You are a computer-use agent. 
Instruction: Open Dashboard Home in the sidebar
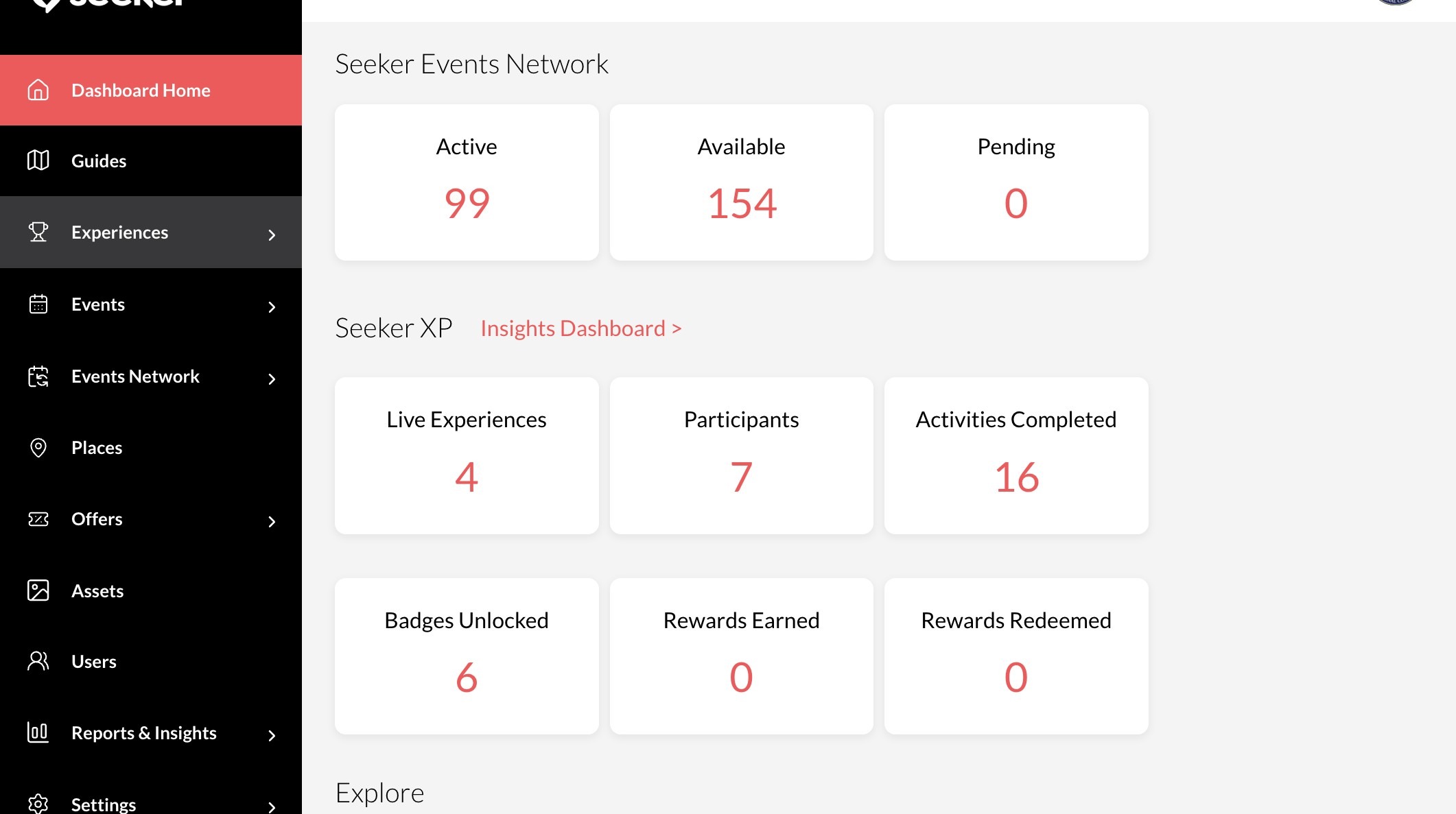[x=141, y=91]
